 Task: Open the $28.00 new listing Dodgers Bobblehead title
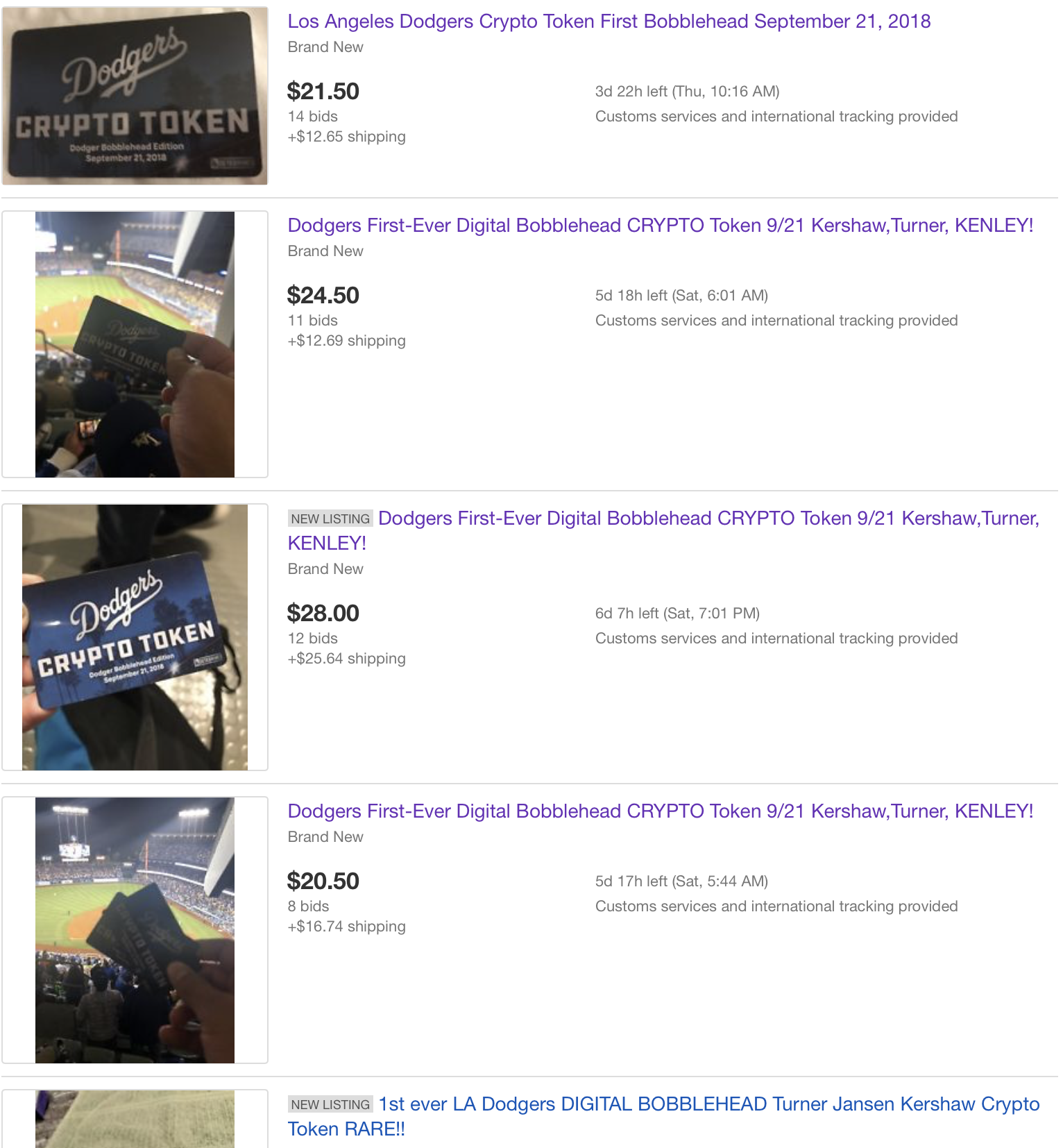coord(708,518)
